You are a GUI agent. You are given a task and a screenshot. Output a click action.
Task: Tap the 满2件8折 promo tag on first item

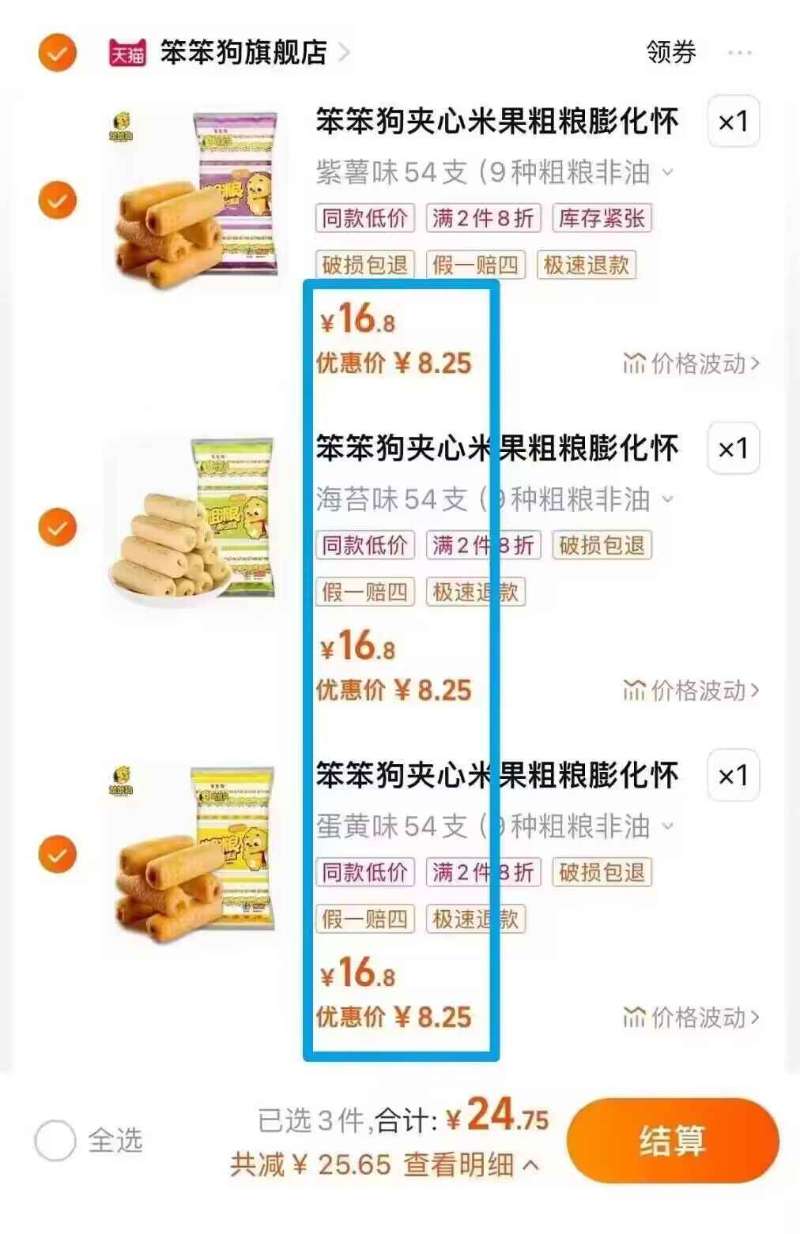coord(485,217)
